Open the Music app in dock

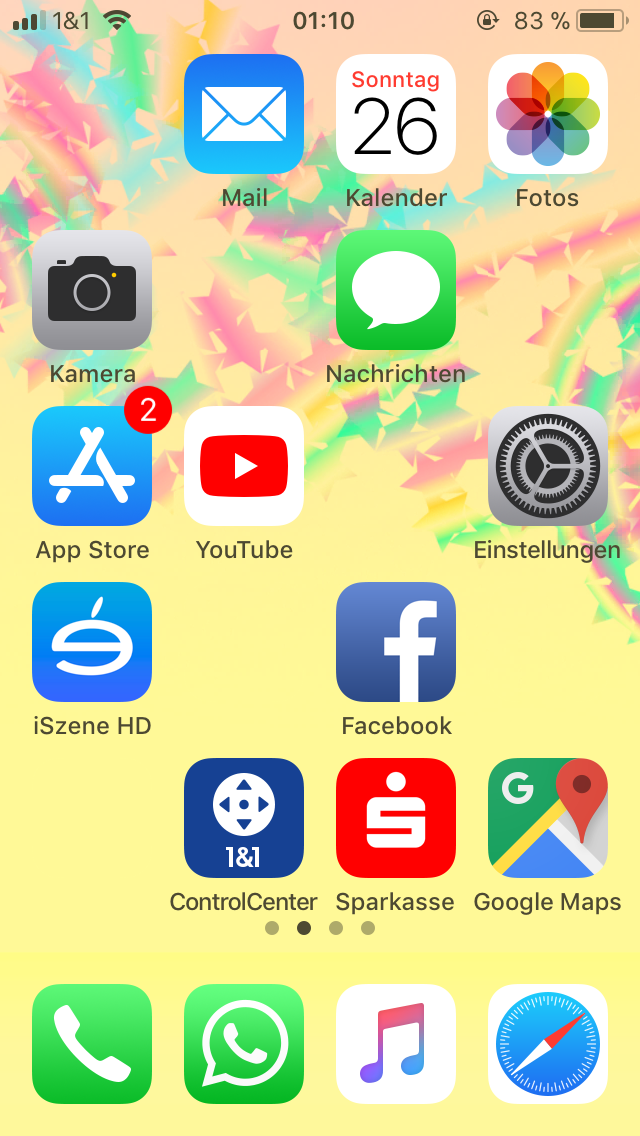pos(396,1044)
